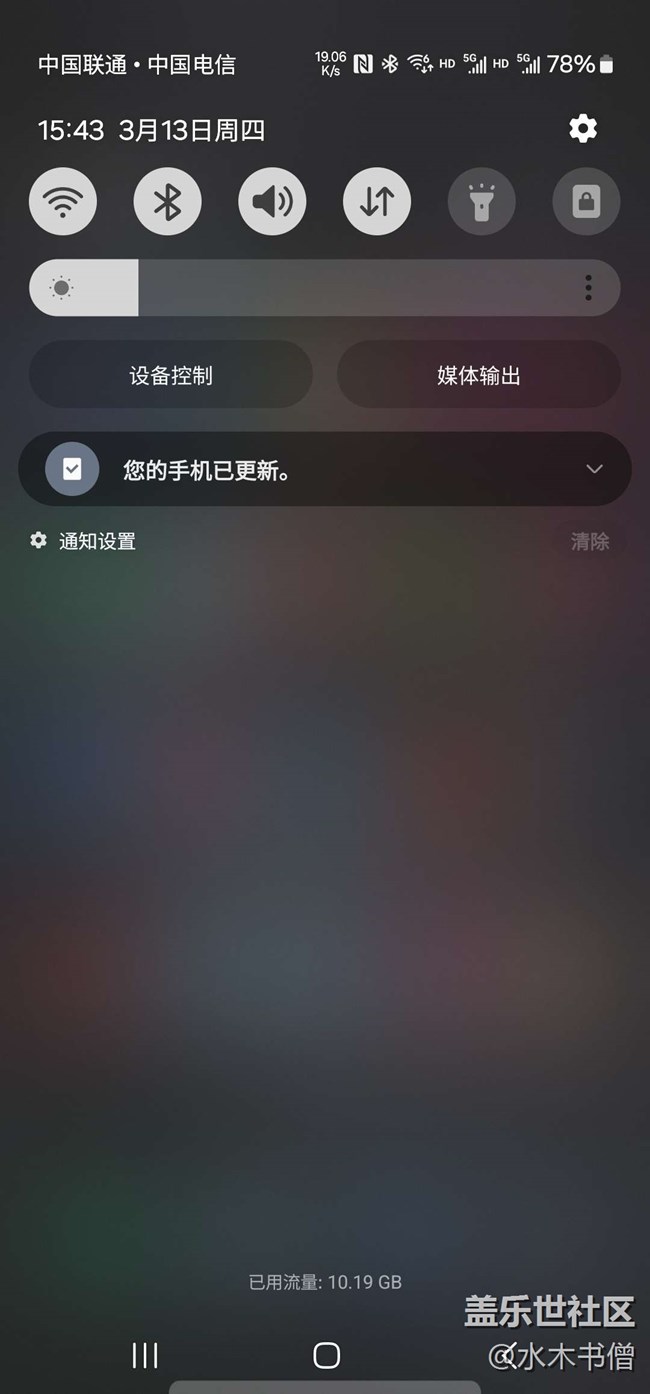Screen dimensions: 650x1394
Task: Toggle the mobile data quick setting
Action: (377, 201)
